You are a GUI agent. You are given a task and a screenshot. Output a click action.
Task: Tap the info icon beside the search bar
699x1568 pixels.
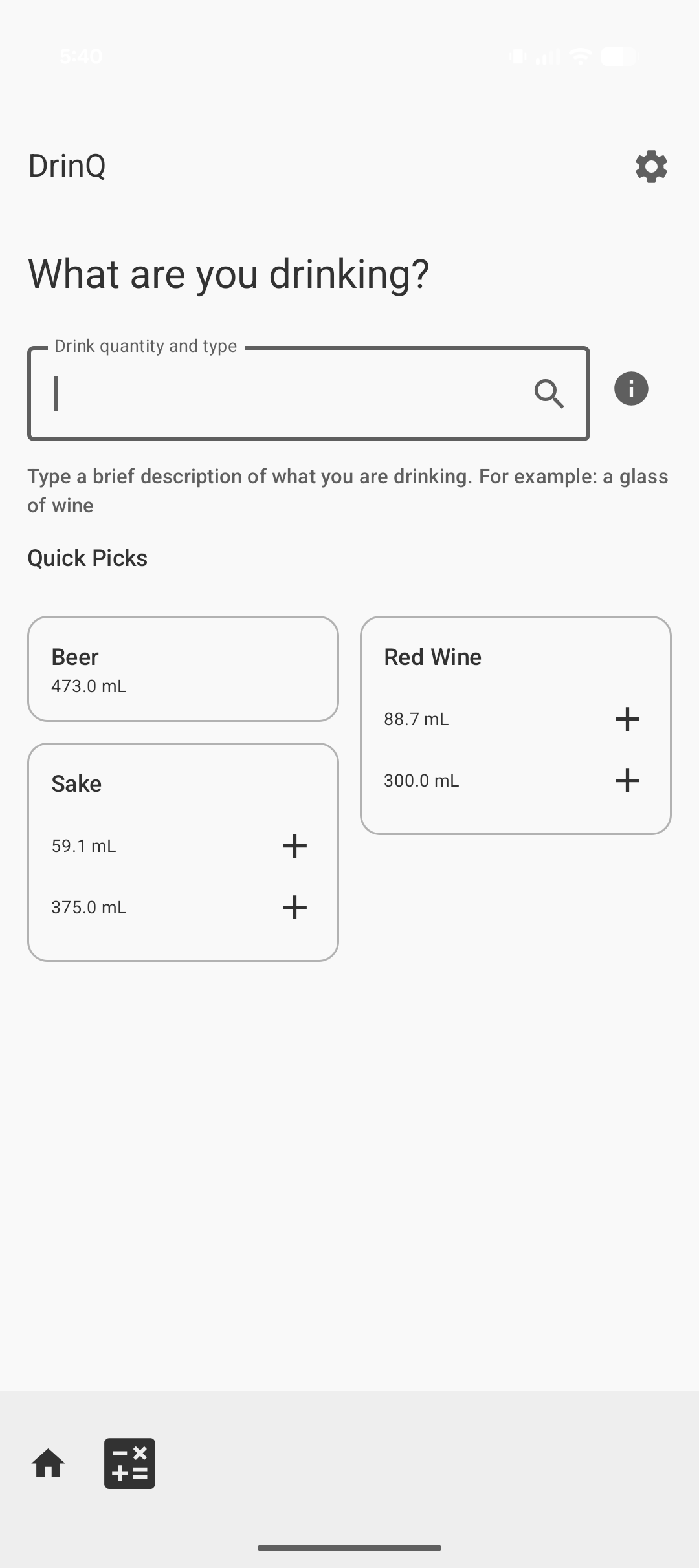point(630,388)
